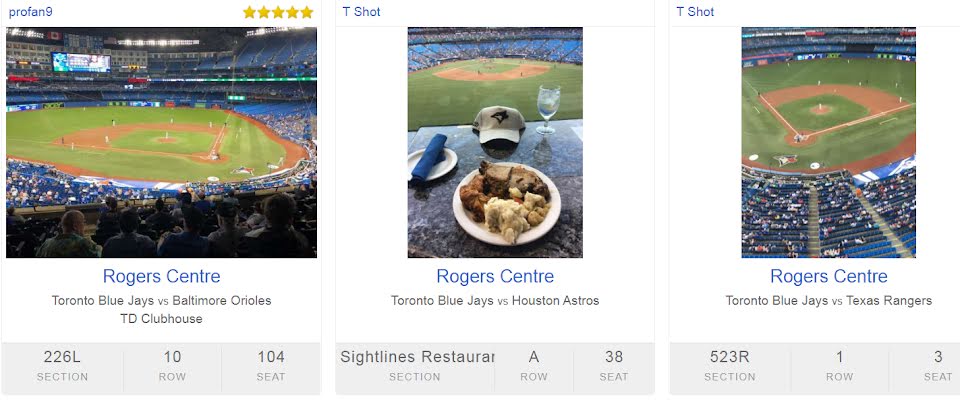960x402 pixels.
Task: View the Sightlines Restaurant meal photo
Action: tap(495, 142)
